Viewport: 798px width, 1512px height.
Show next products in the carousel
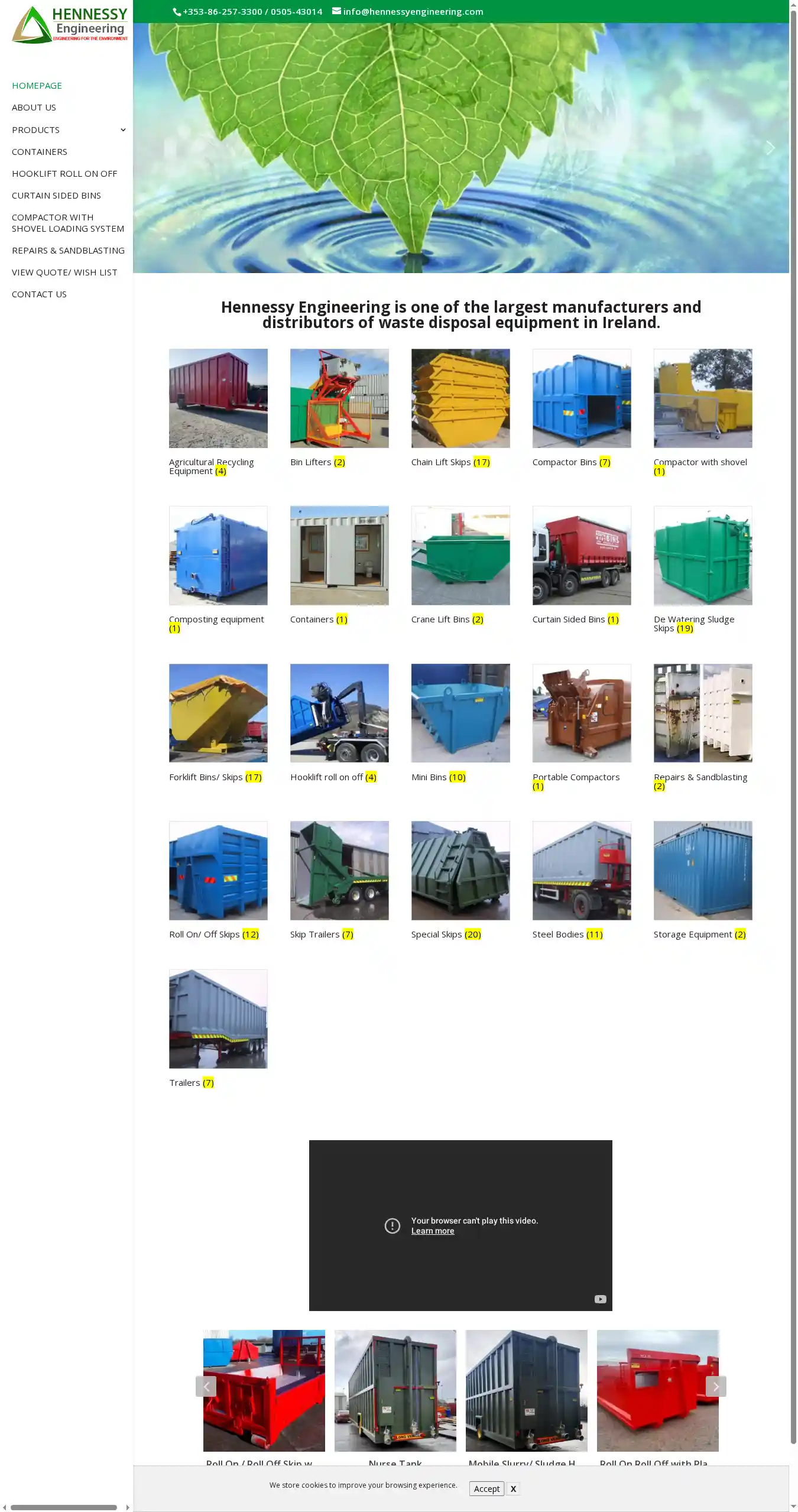pyautogui.click(x=715, y=1386)
